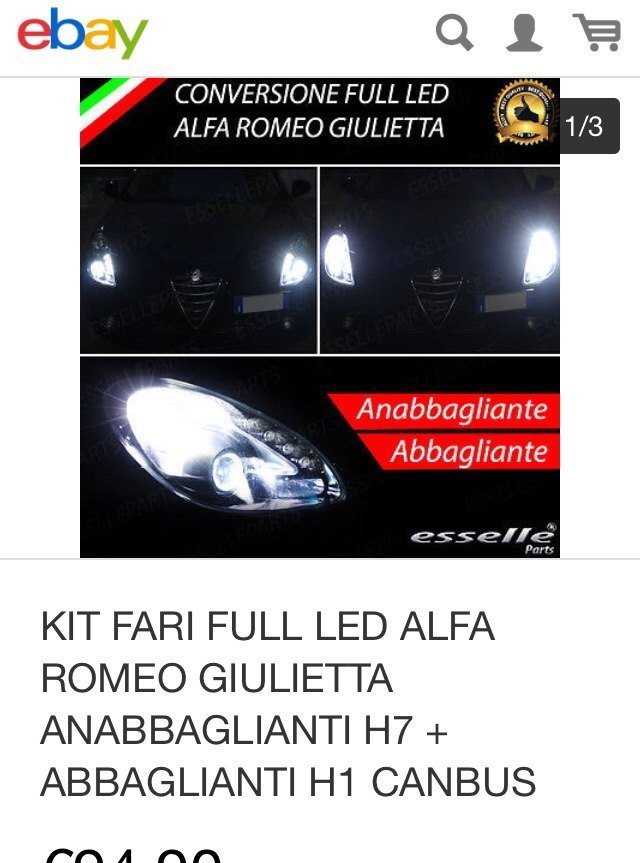
Task: View the shopping cart
Action: pos(597,32)
